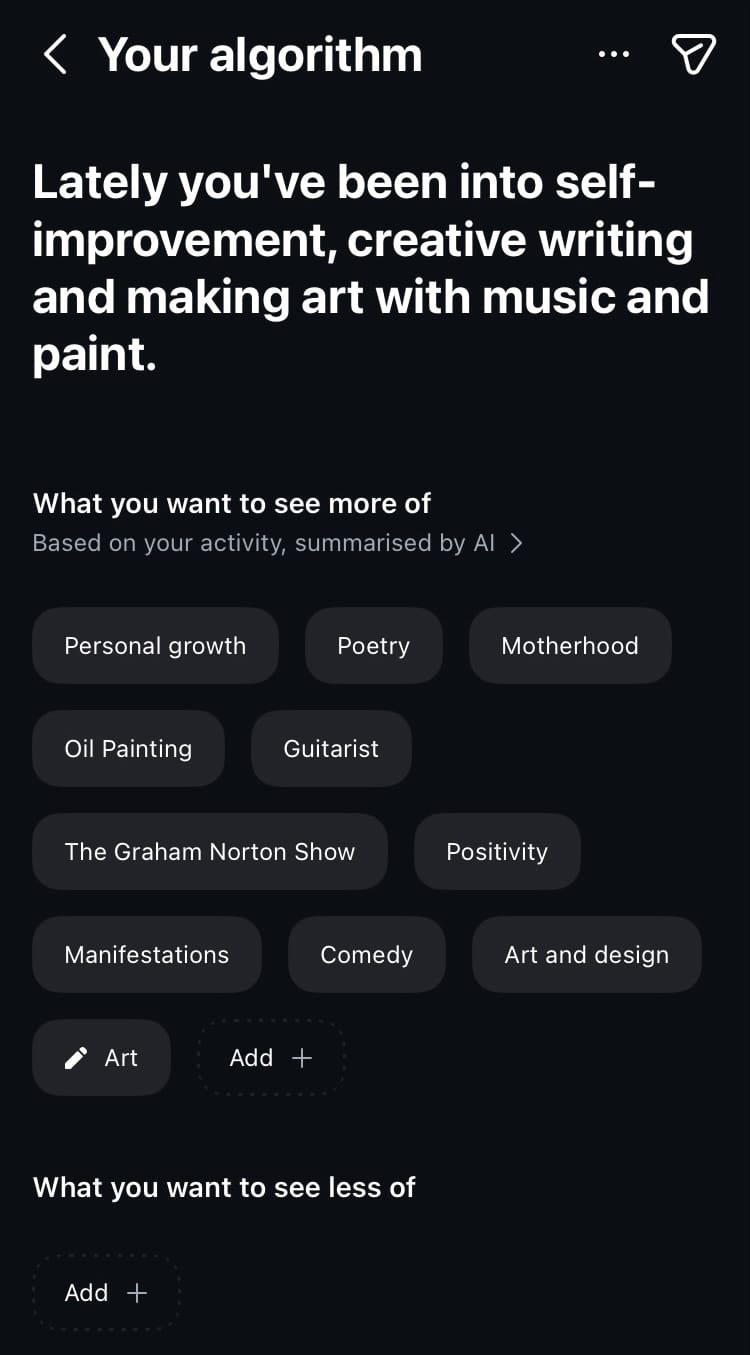750x1355 pixels.
Task: Tap the Oil Painting topic
Action: click(128, 748)
